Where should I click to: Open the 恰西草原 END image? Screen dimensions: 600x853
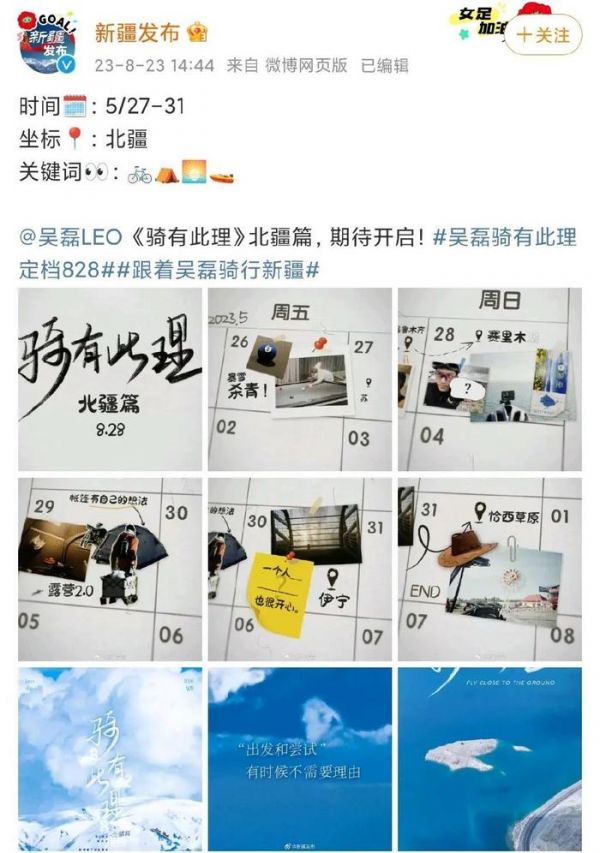pos(489,569)
